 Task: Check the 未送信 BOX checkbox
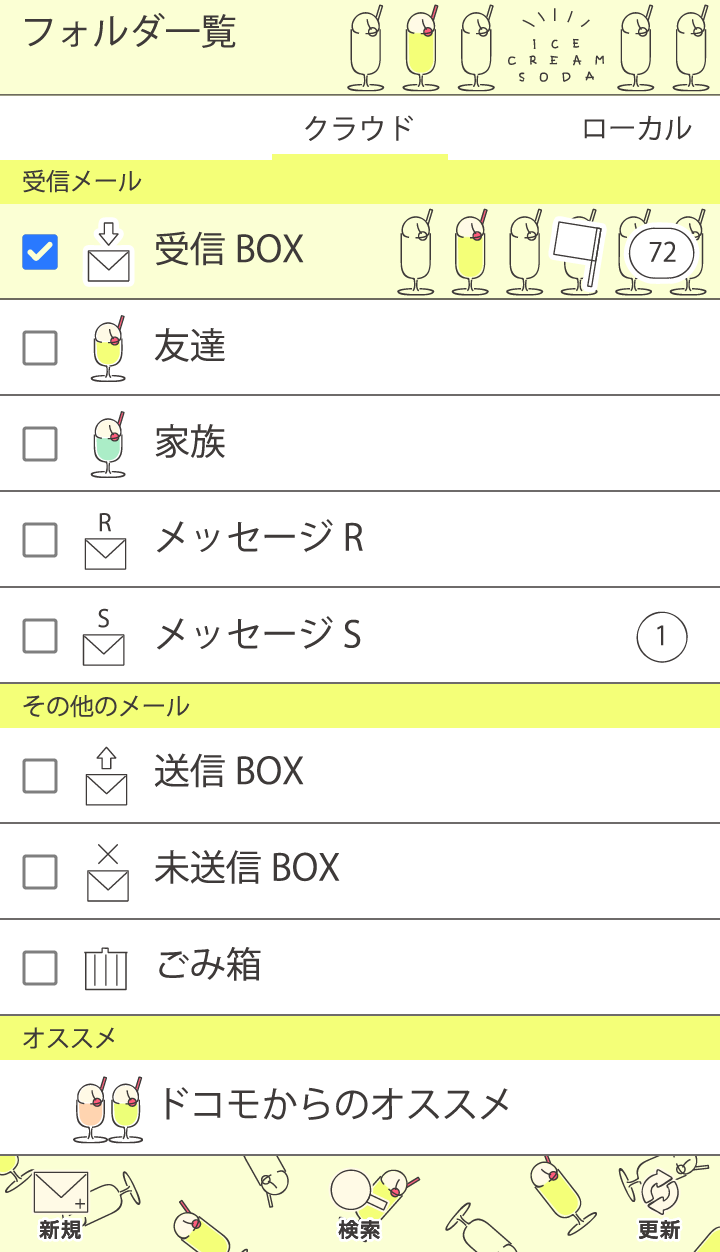(x=40, y=872)
